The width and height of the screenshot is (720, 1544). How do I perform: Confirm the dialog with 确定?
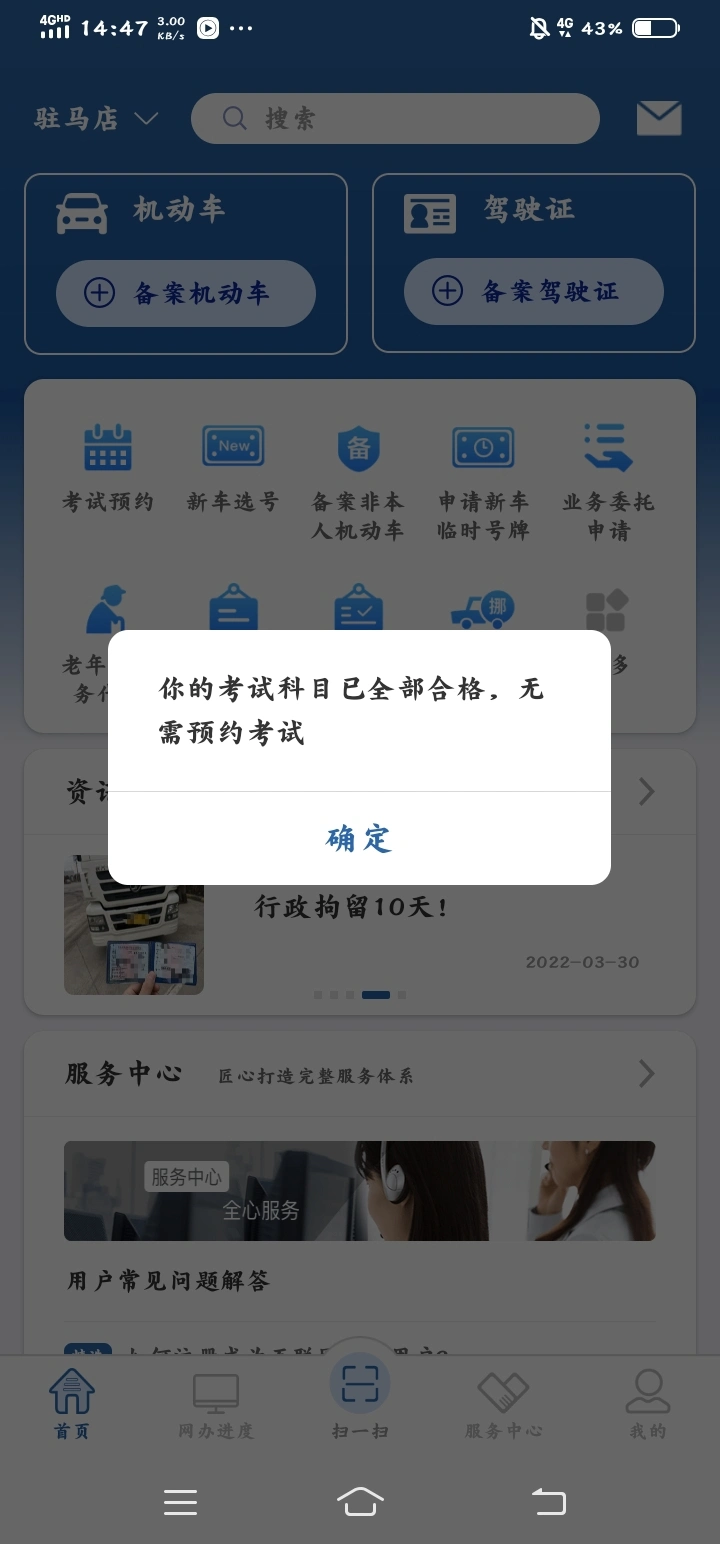359,838
